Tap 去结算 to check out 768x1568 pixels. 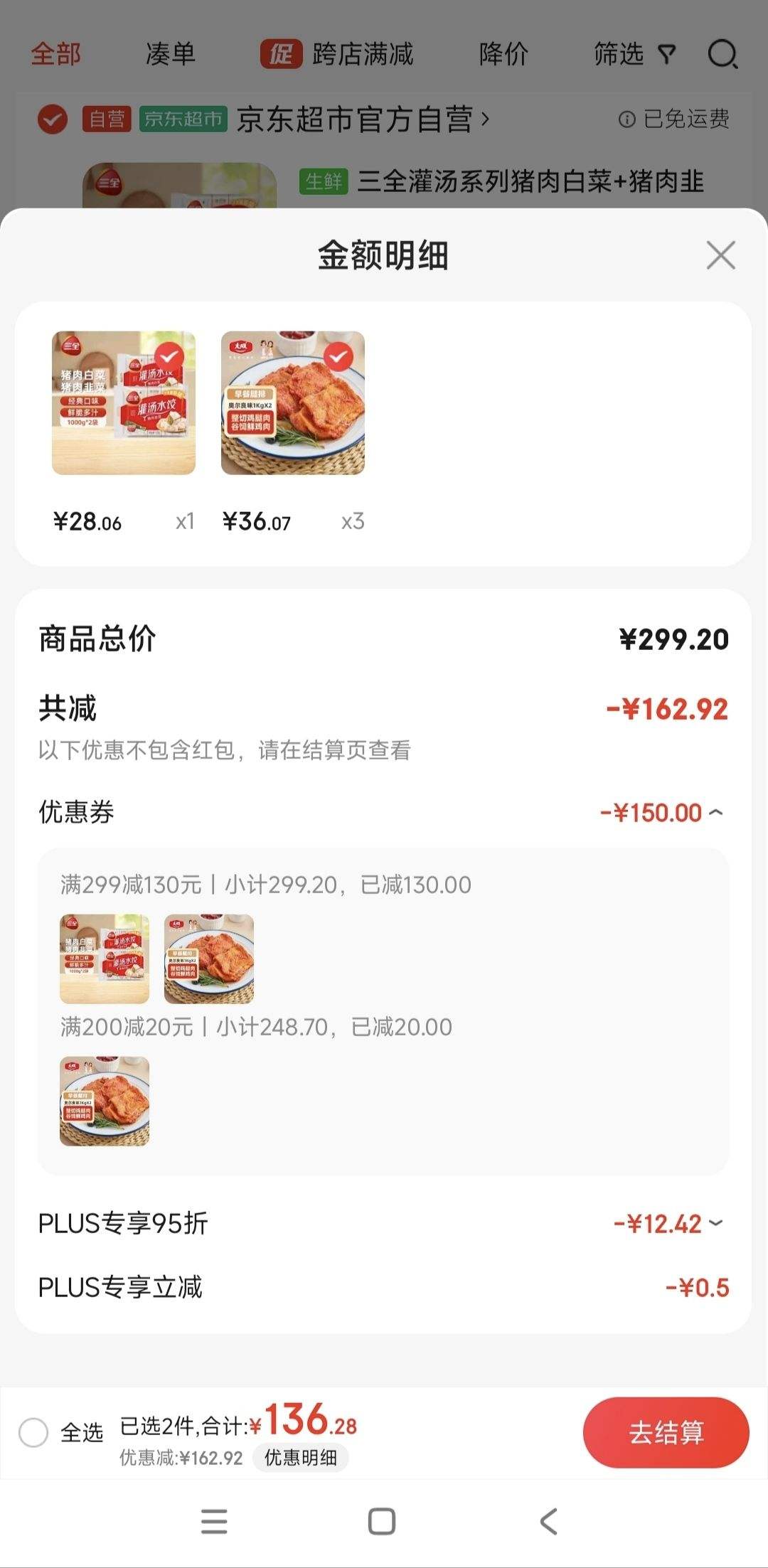click(666, 1432)
